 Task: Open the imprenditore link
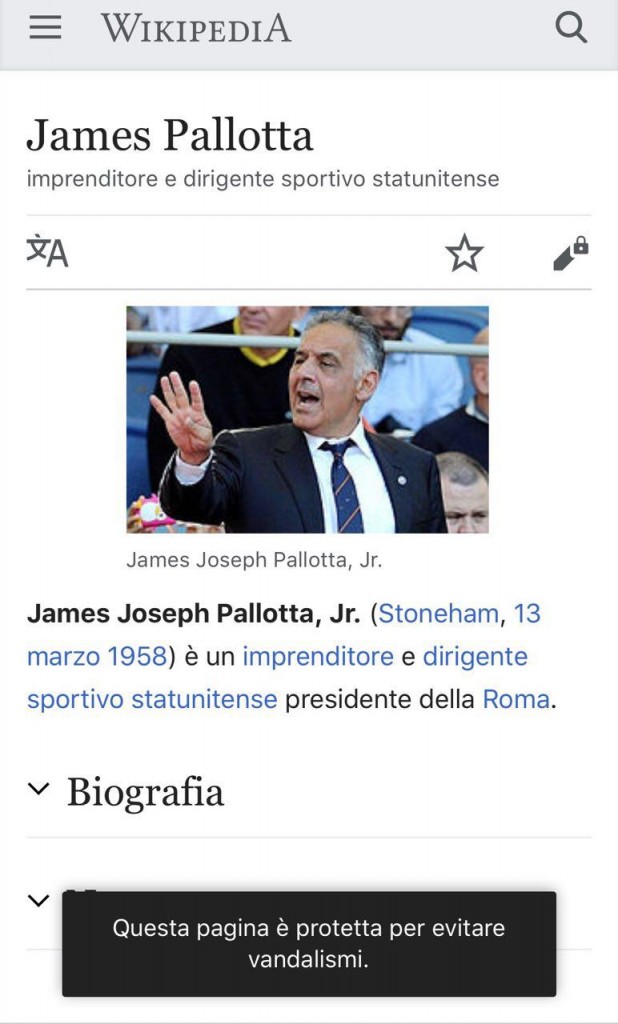pyautogui.click(x=318, y=656)
